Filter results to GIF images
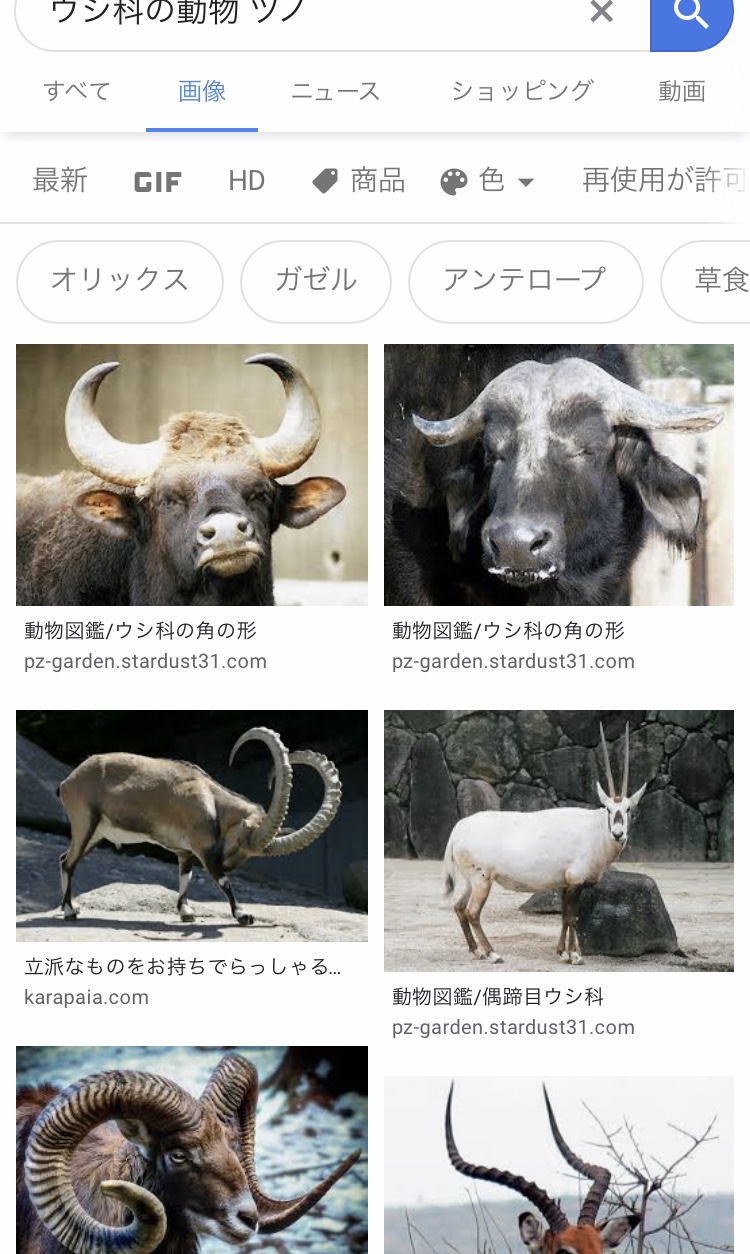The height and width of the screenshot is (1254, 750). click(x=158, y=182)
